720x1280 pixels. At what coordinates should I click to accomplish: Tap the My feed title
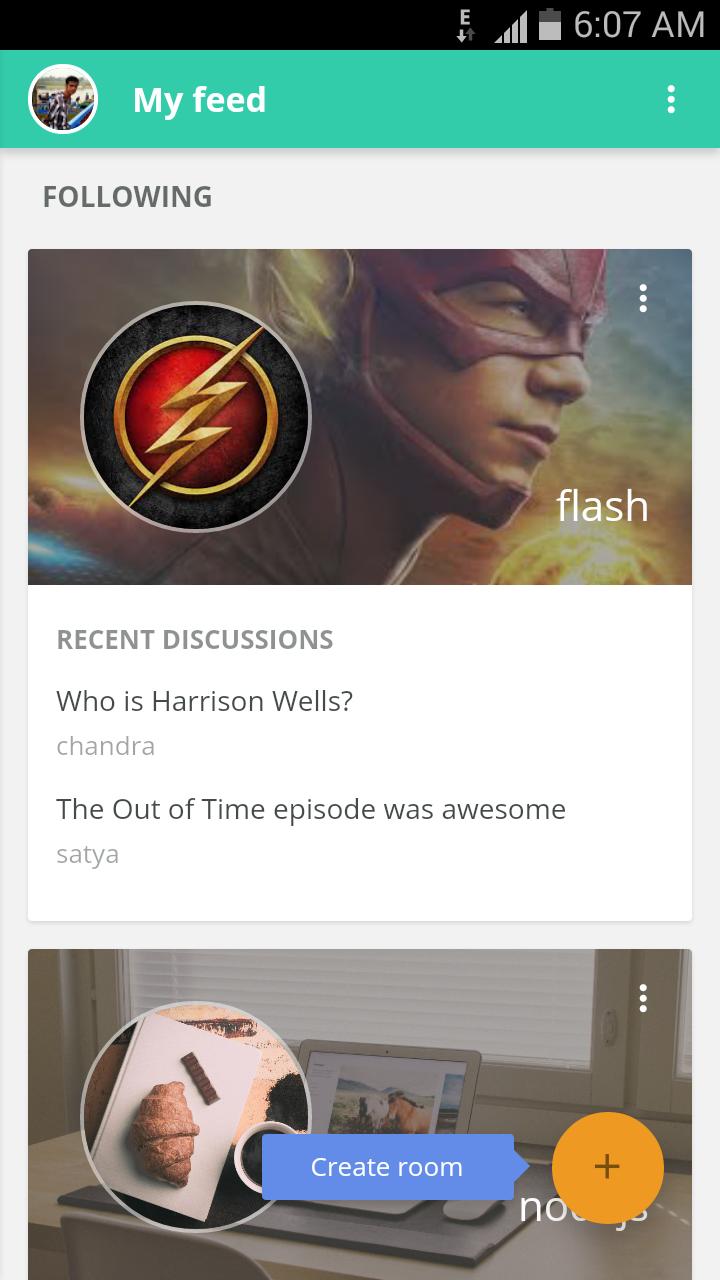coord(199,99)
